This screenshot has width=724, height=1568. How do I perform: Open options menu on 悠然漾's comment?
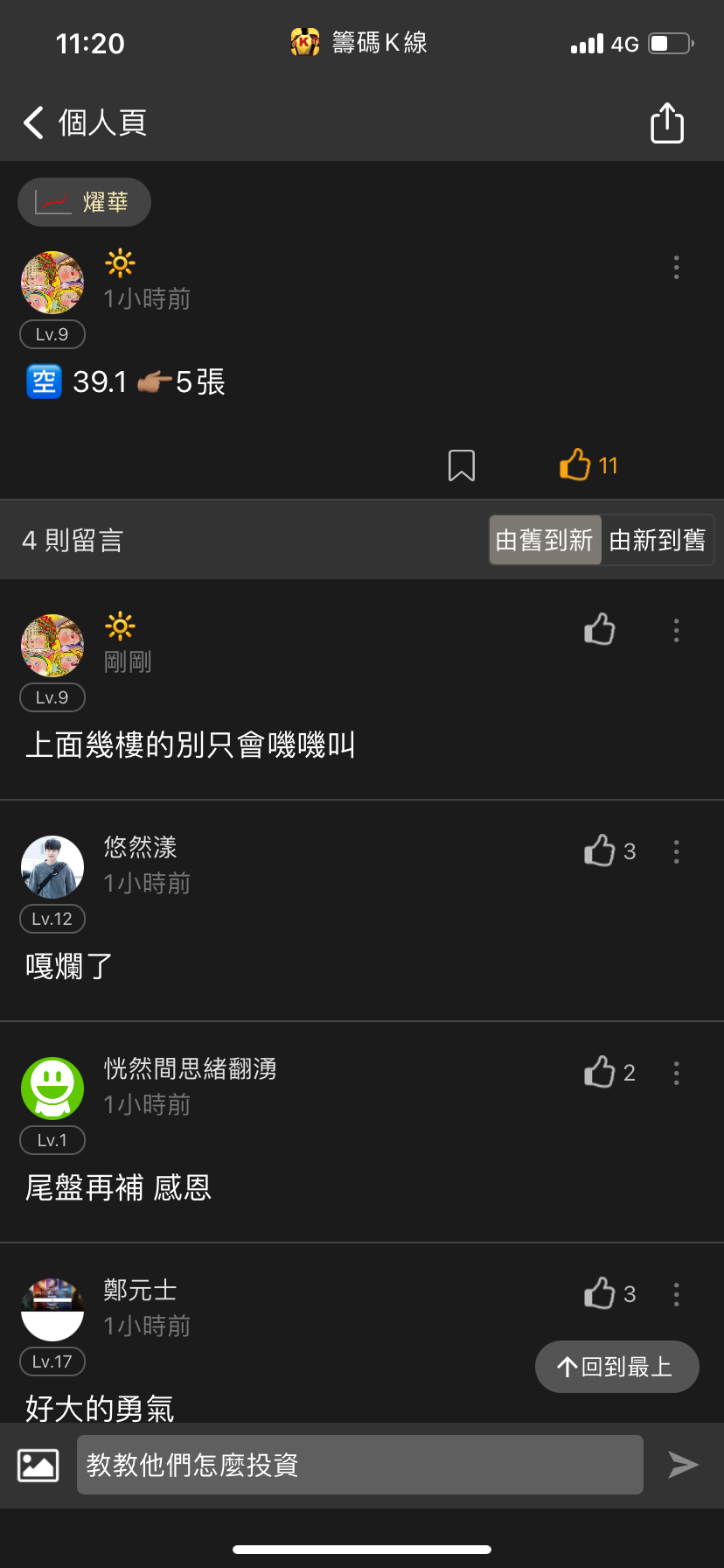click(x=676, y=850)
